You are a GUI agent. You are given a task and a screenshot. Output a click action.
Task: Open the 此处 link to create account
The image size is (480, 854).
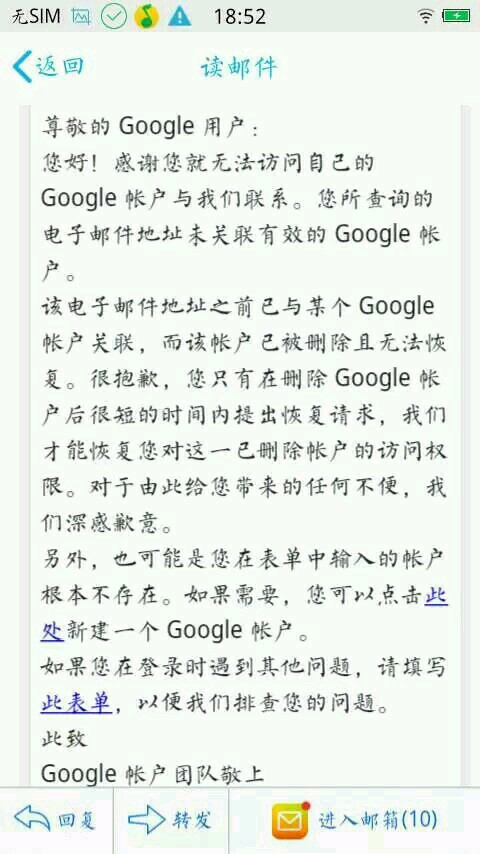(x=436, y=595)
